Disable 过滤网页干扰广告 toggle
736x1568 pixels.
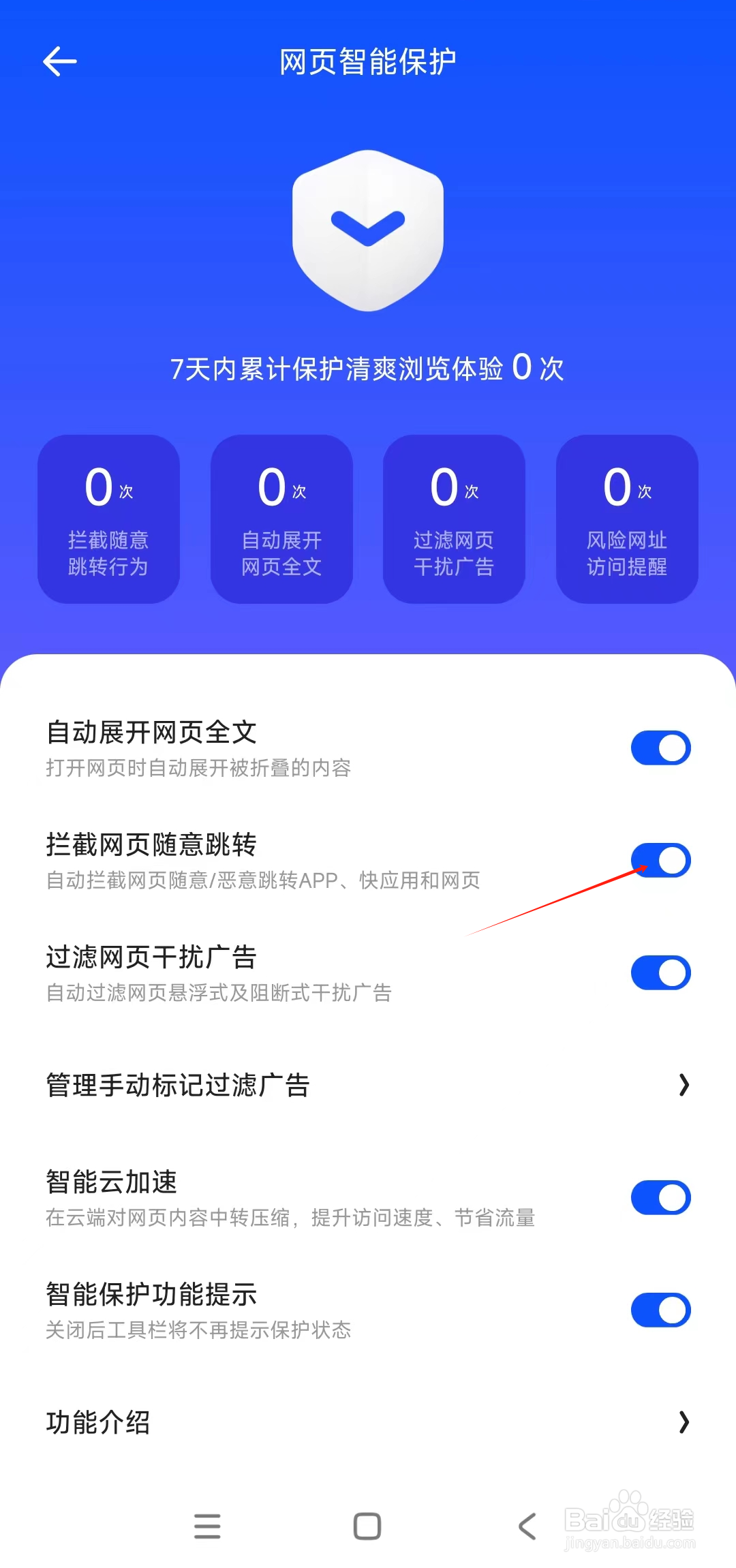pyautogui.click(x=659, y=973)
